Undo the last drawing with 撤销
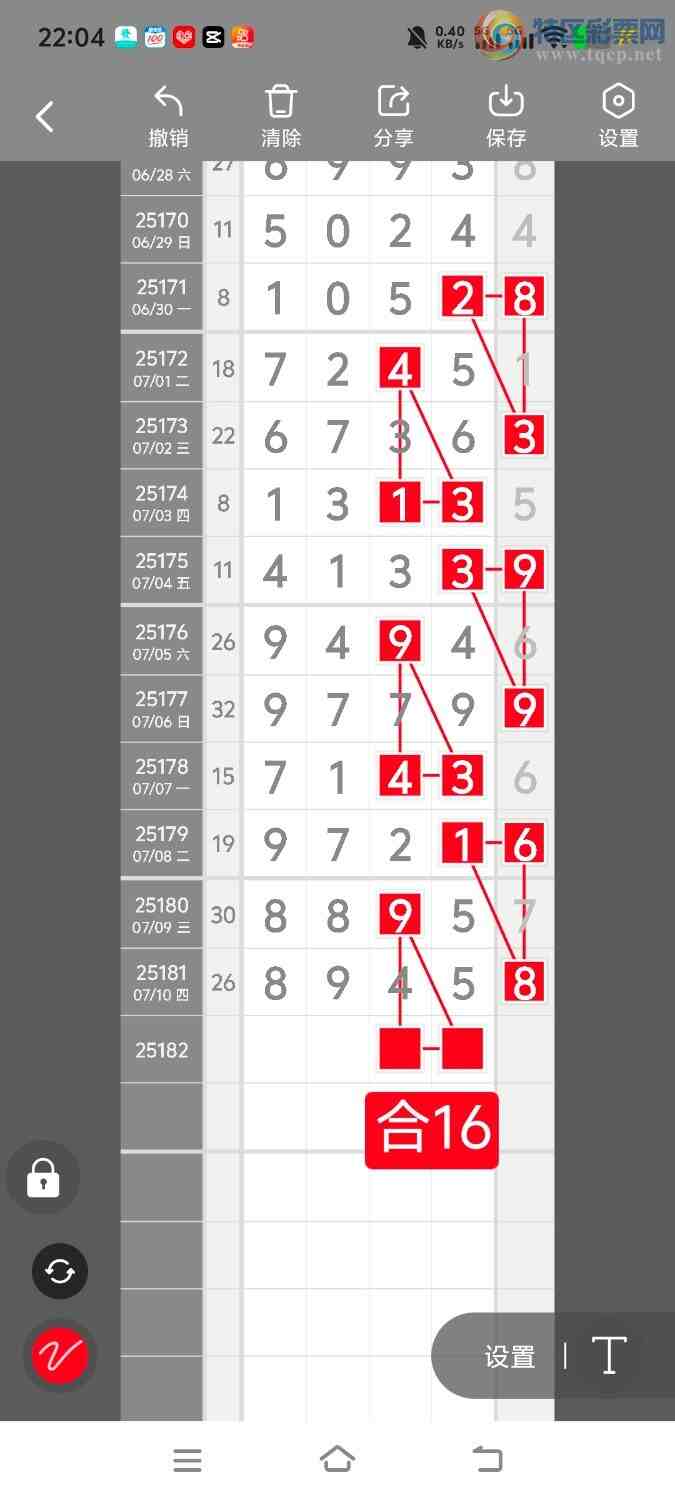 click(168, 117)
